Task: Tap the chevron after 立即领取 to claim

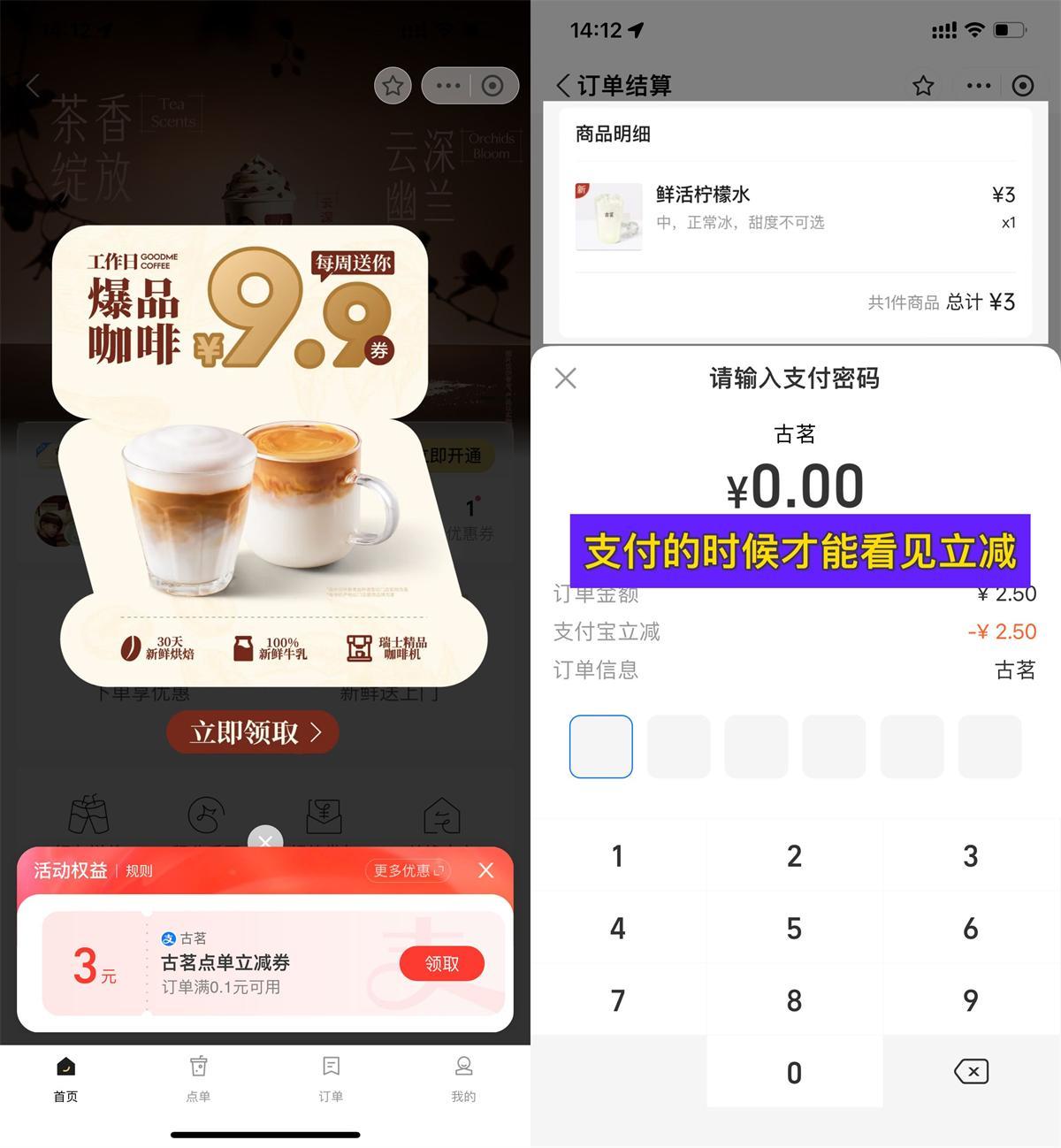Action: click(316, 732)
